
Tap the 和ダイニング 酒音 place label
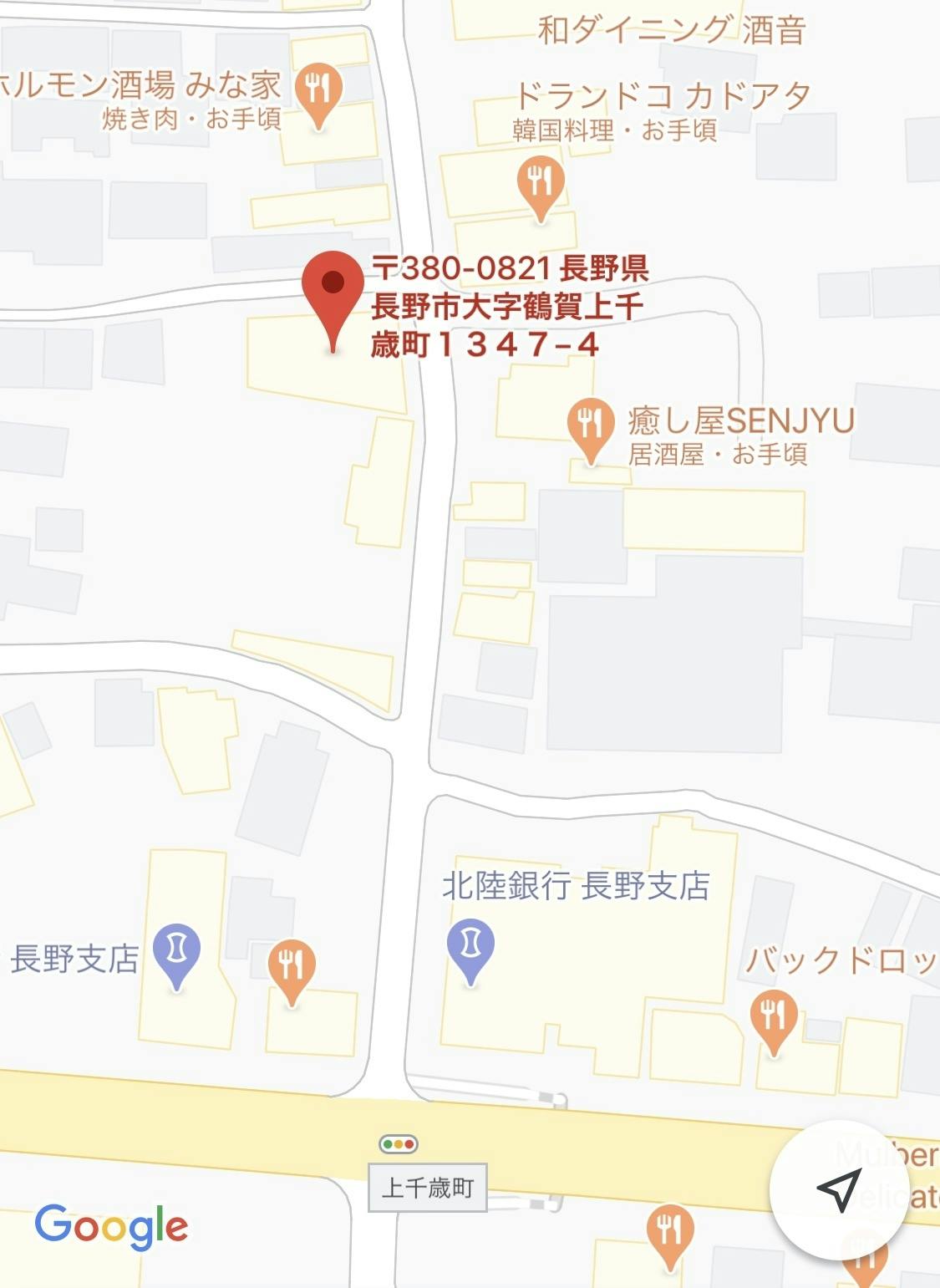pyautogui.click(x=672, y=30)
